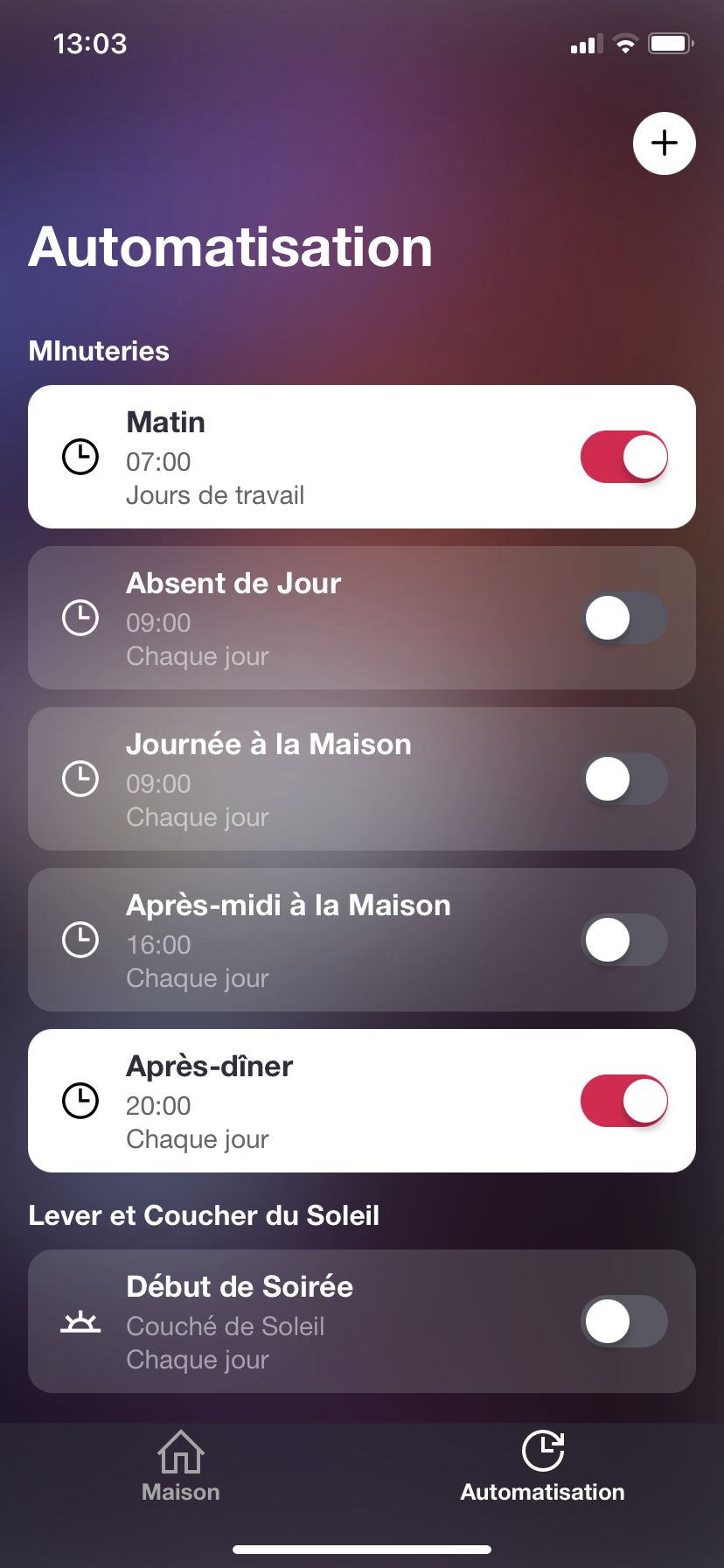
Task: Enable the Début de Soirée sunset toggle
Action: click(x=624, y=1321)
